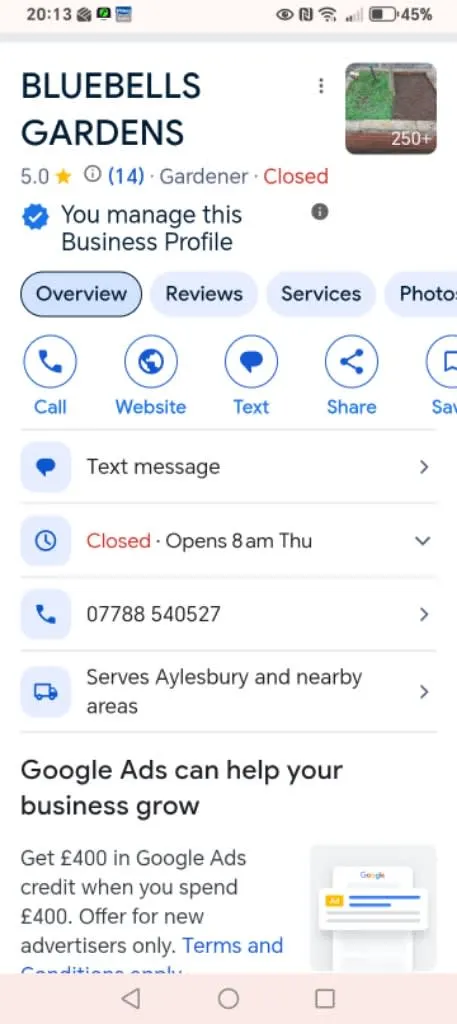Switch to the Reviews tab

pos(204,294)
